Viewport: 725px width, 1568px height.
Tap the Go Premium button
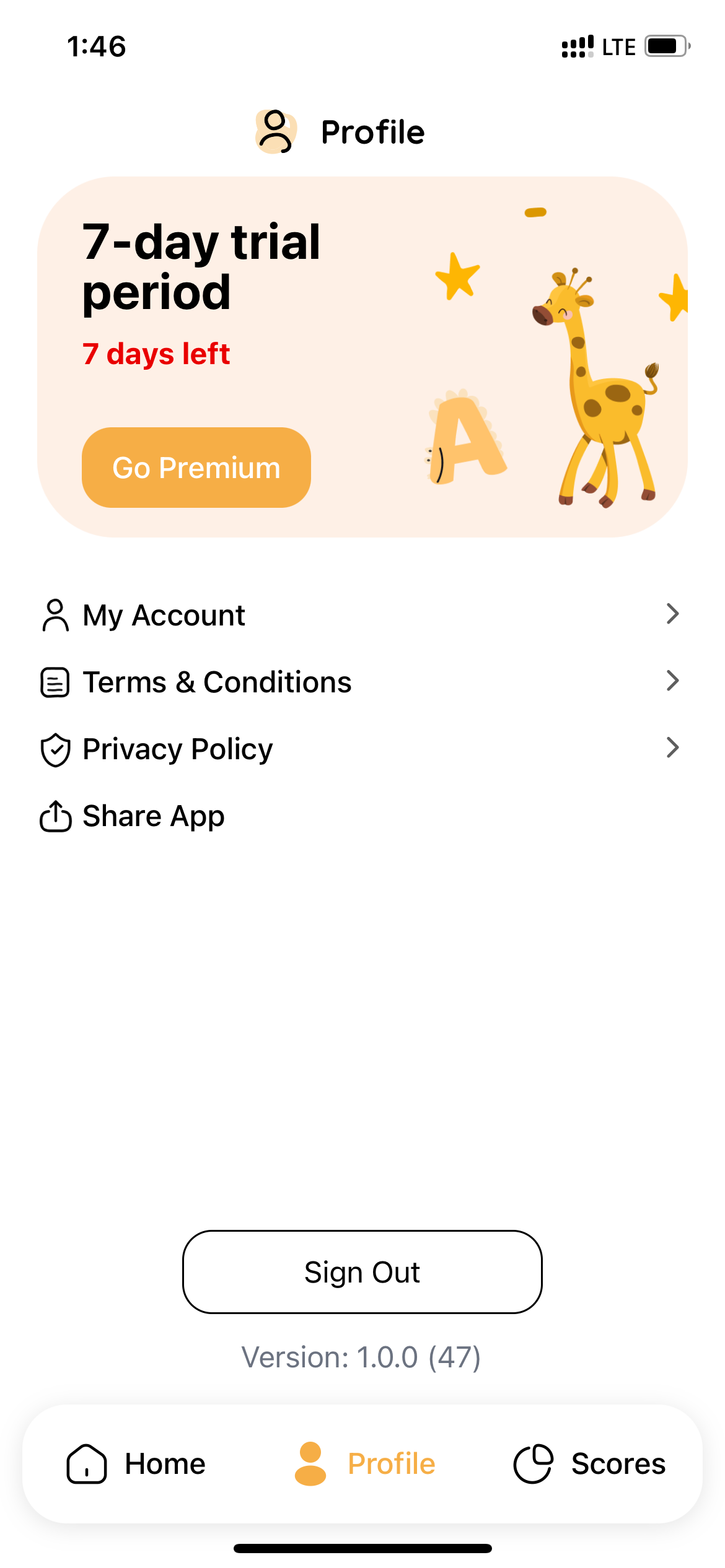pyautogui.click(x=196, y=468)
